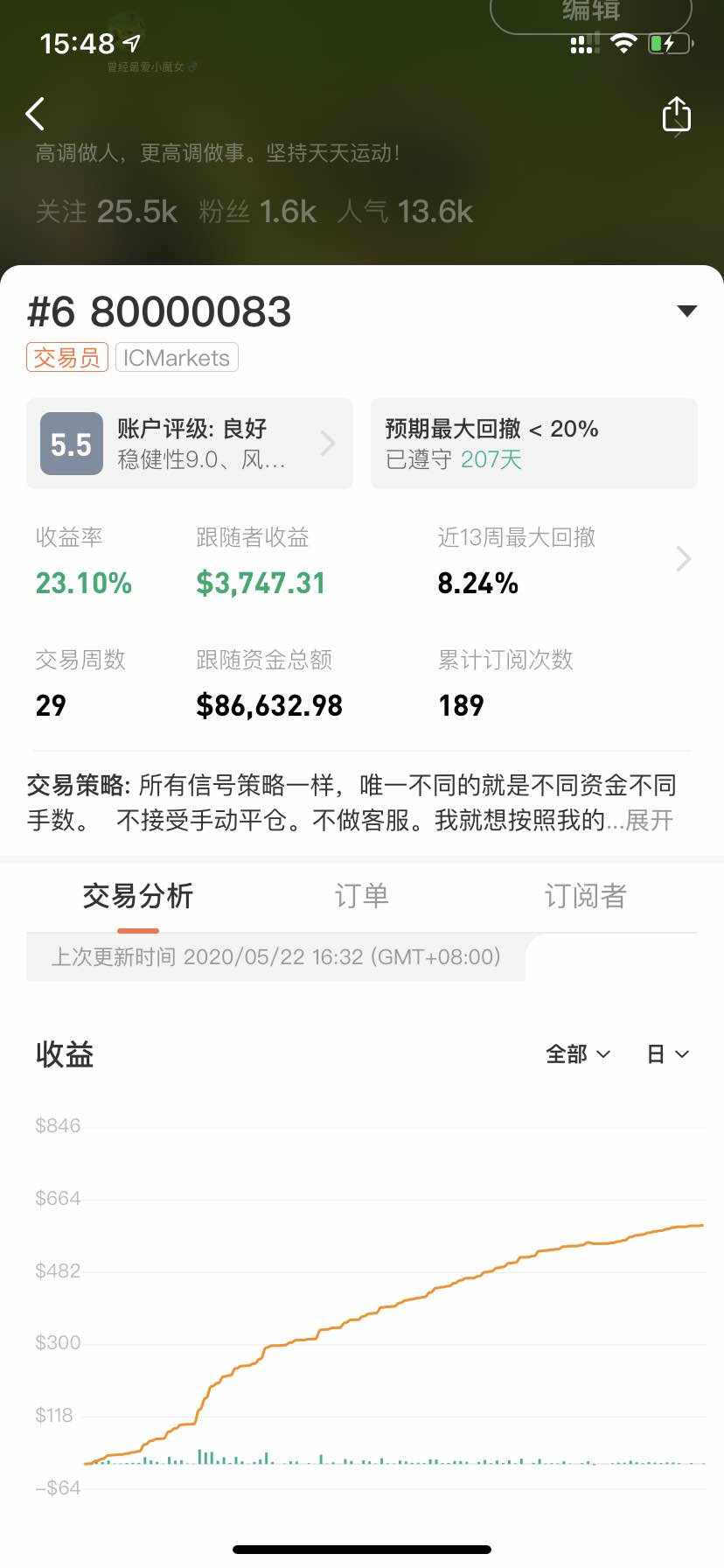Open the 账户评级 rating card
This screenshot has width=724, height=1568.
click(190, 444)
